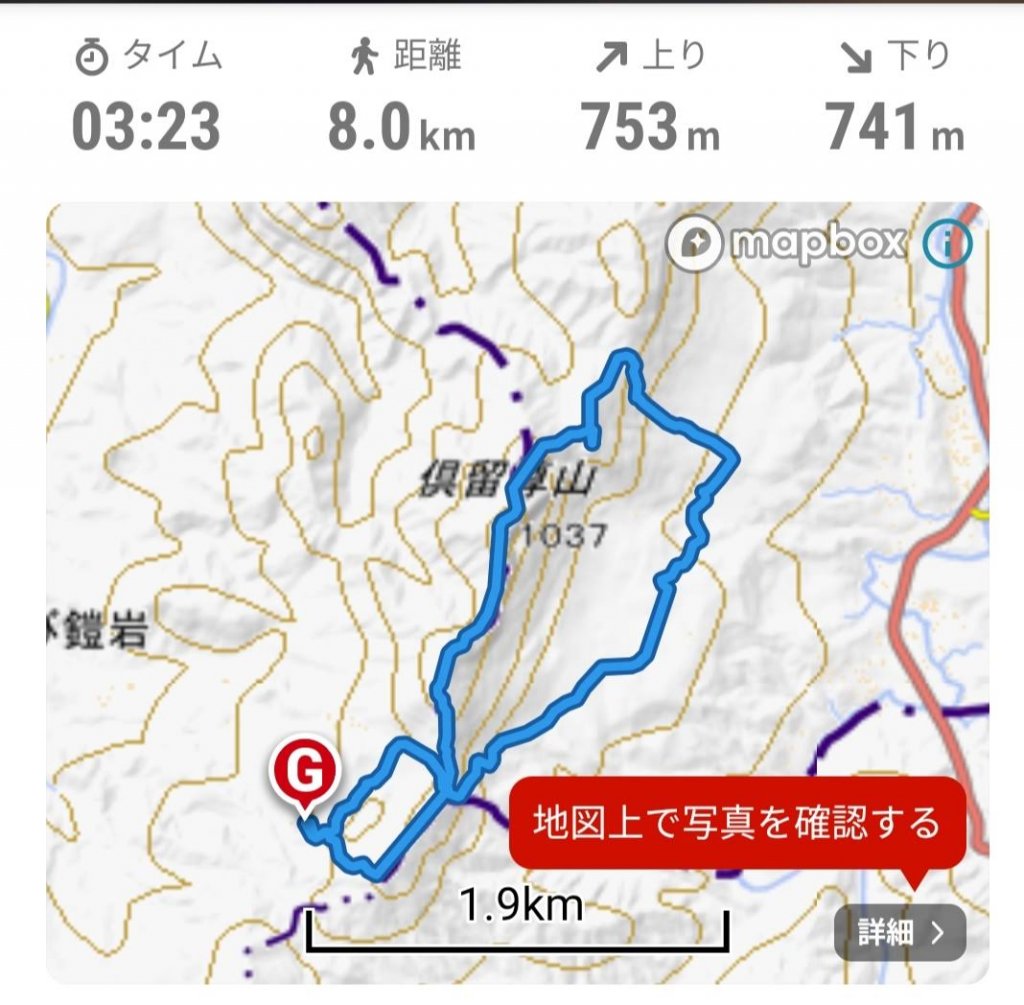
Task: Select the red G goal marker
Action: [305, 775]
